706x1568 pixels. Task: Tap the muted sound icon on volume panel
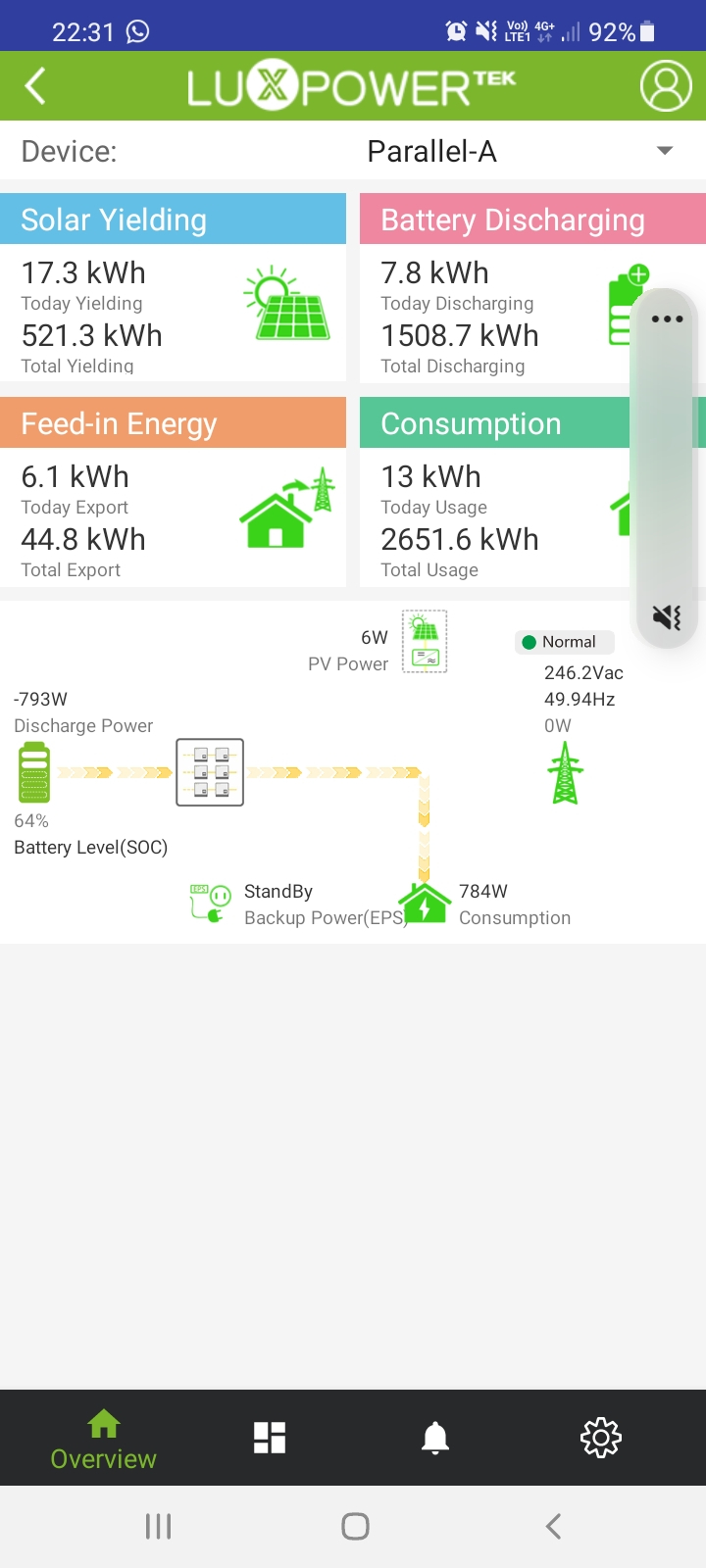click(667, 616)
